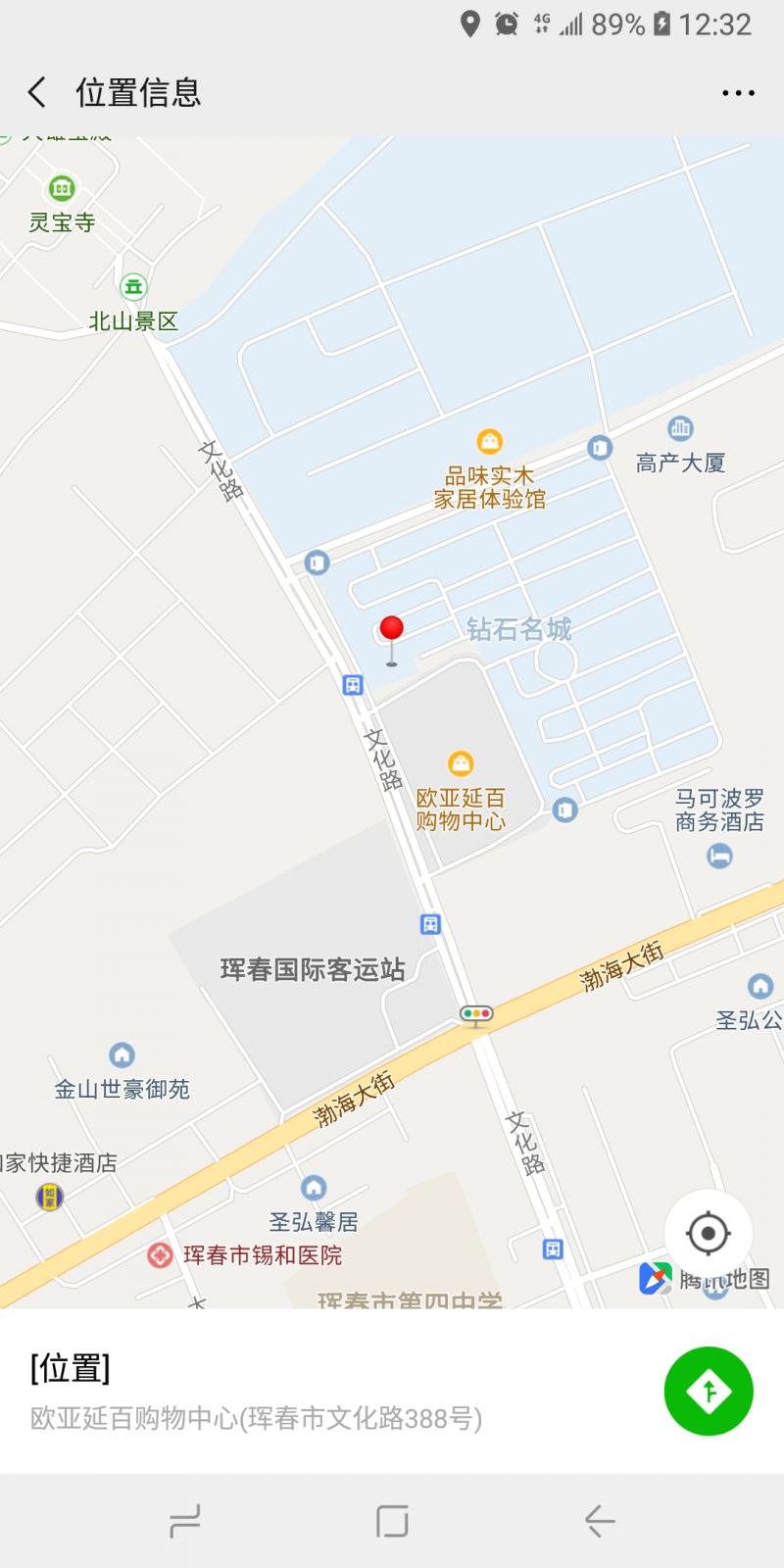Screen dimensions: 784x1568
Task: Tap the 珲春市锡和医院 hospital icon
Action: click(x=160, y=1254)
